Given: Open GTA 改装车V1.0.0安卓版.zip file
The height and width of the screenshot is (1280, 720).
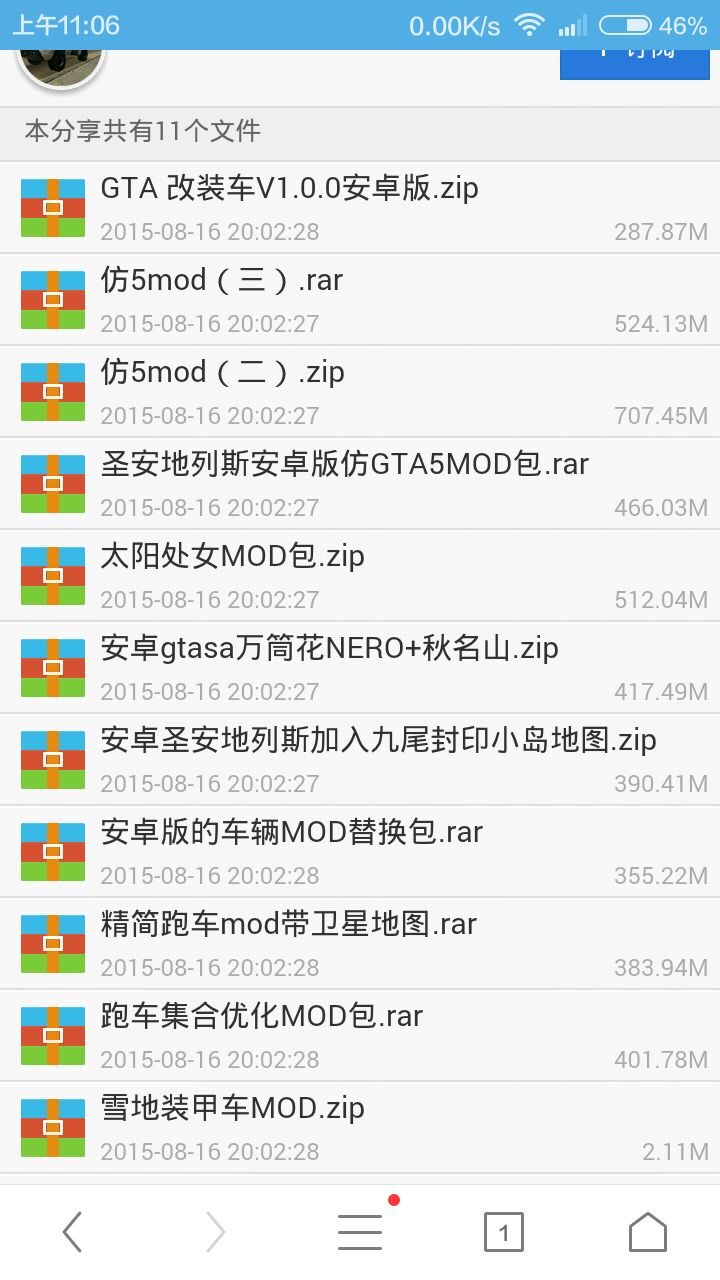Looking at the screenshot, I should (x=290, y=188).
